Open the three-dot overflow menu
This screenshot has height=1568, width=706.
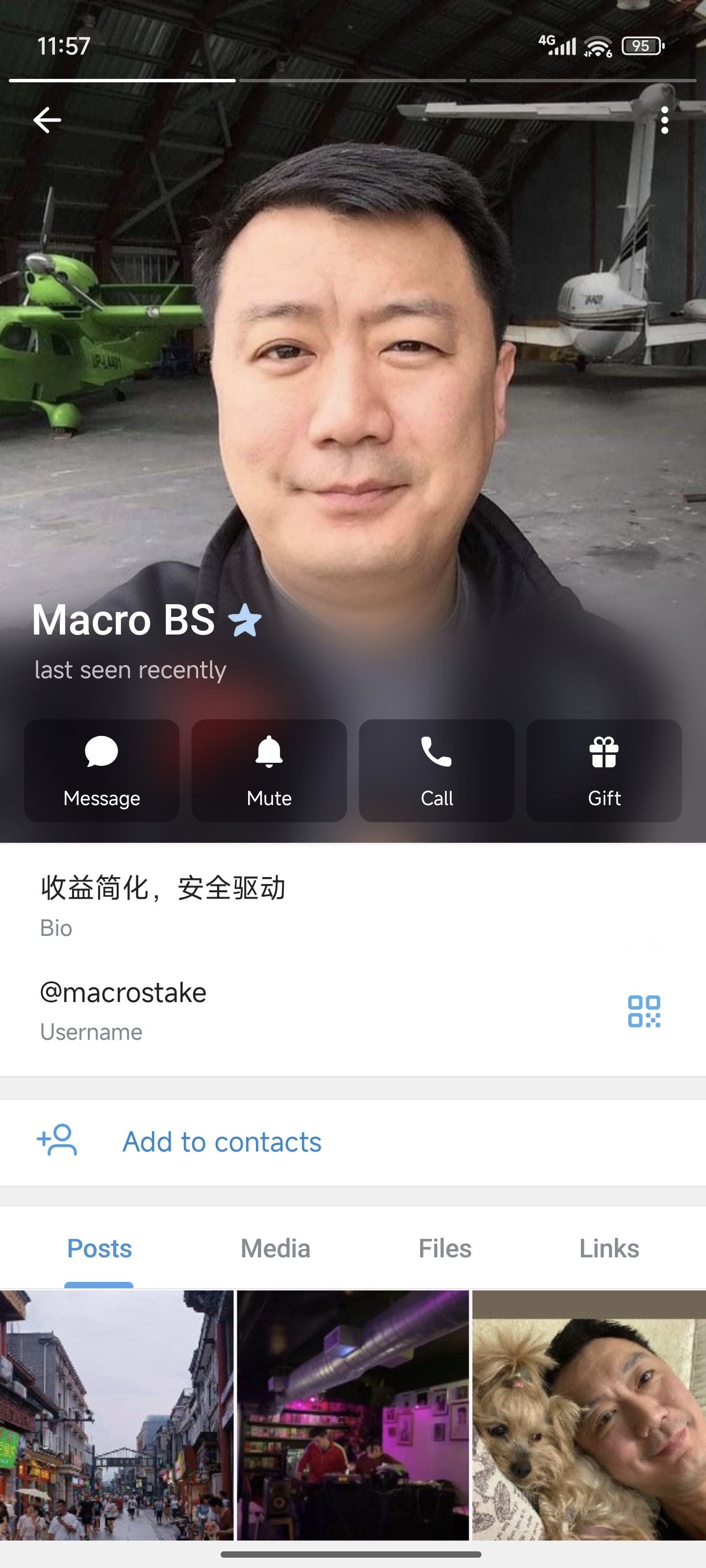(665, 120)
